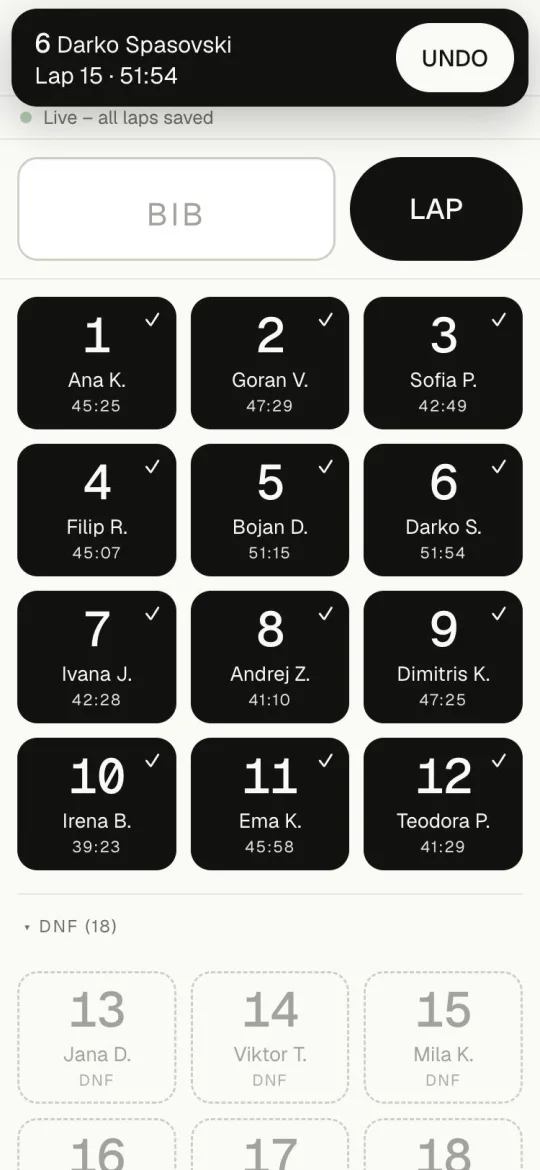This screenshot has width=540, height=1170.
Task: Record a lap for bib 7 Ivana J.
Action: 97,657
